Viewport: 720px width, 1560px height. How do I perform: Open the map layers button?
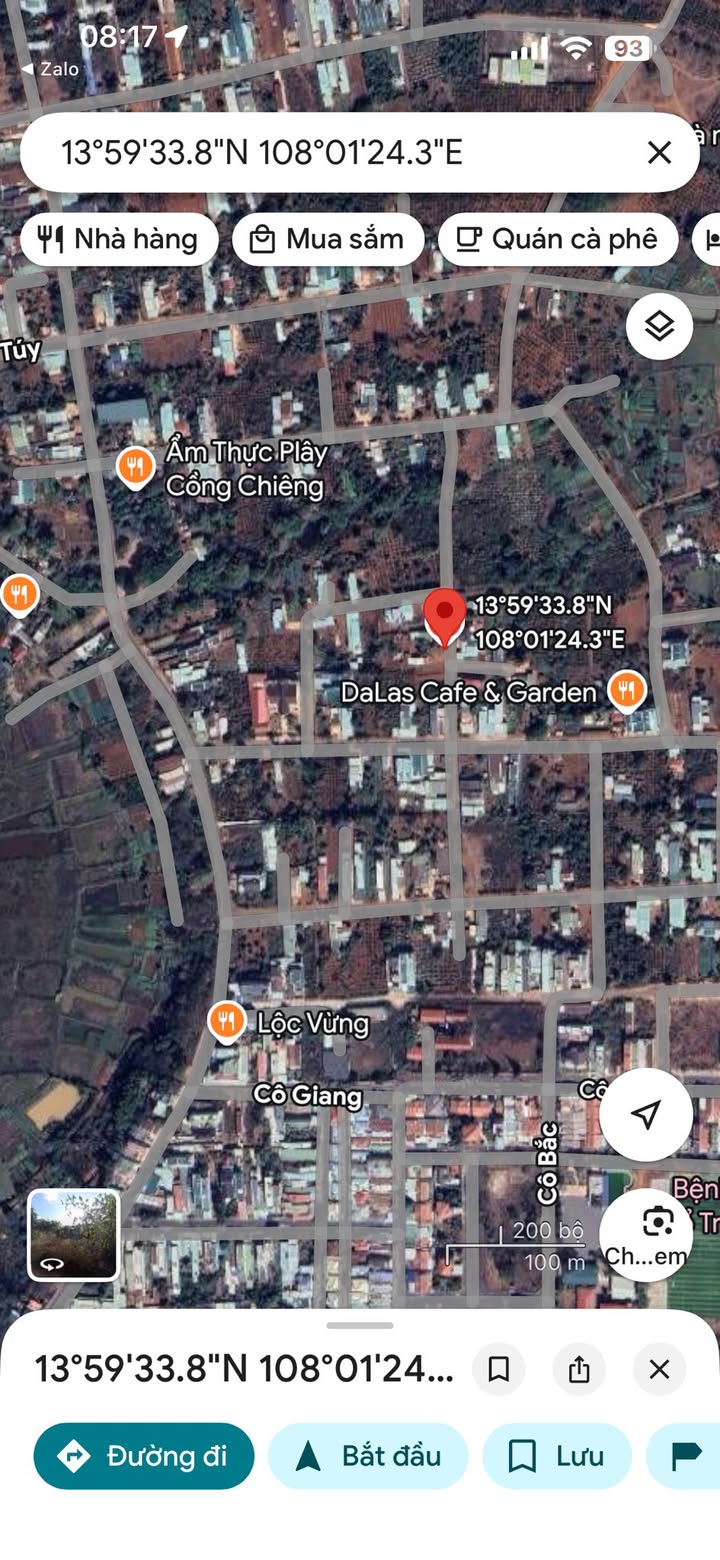[x=659, y=326]
